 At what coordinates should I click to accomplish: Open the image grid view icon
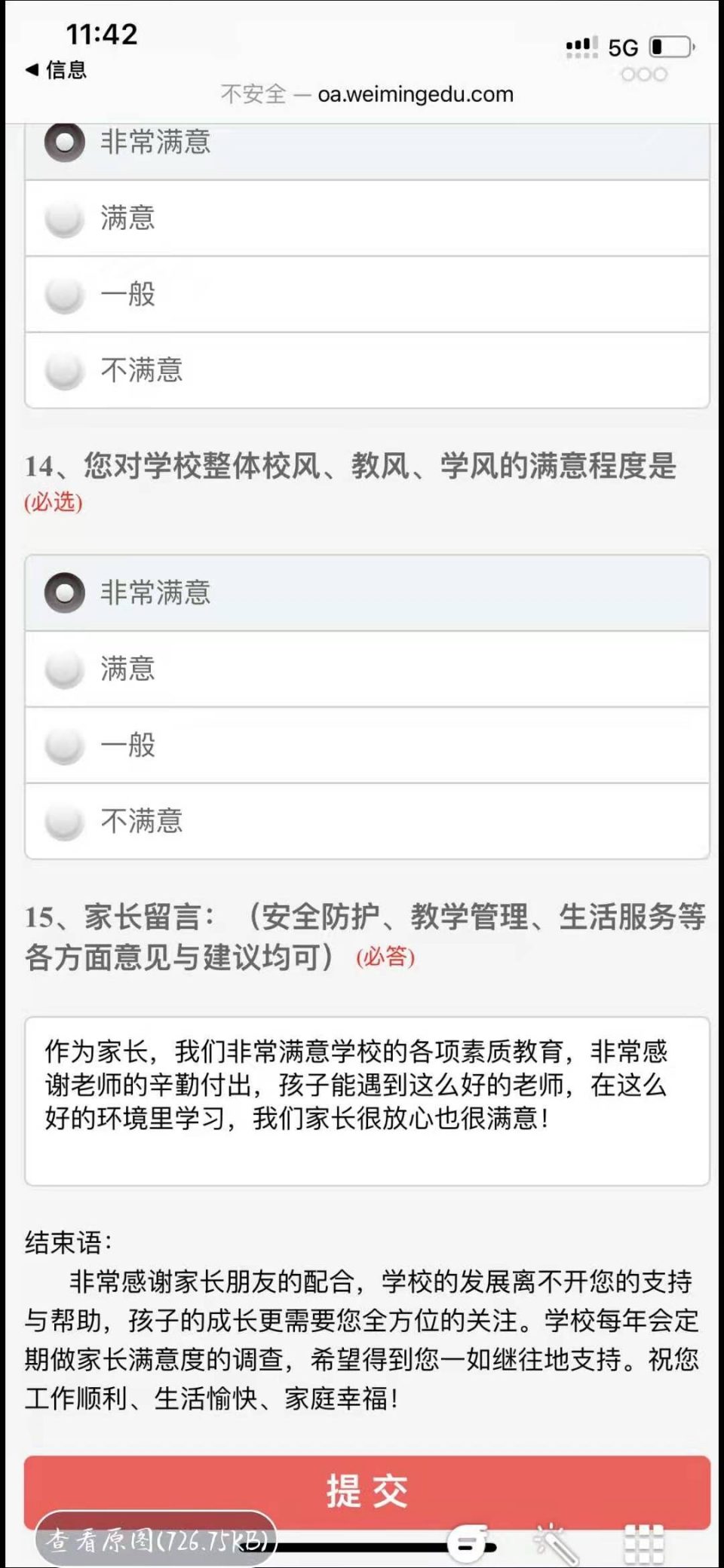pyautogui.click(x=645, y=1543)
